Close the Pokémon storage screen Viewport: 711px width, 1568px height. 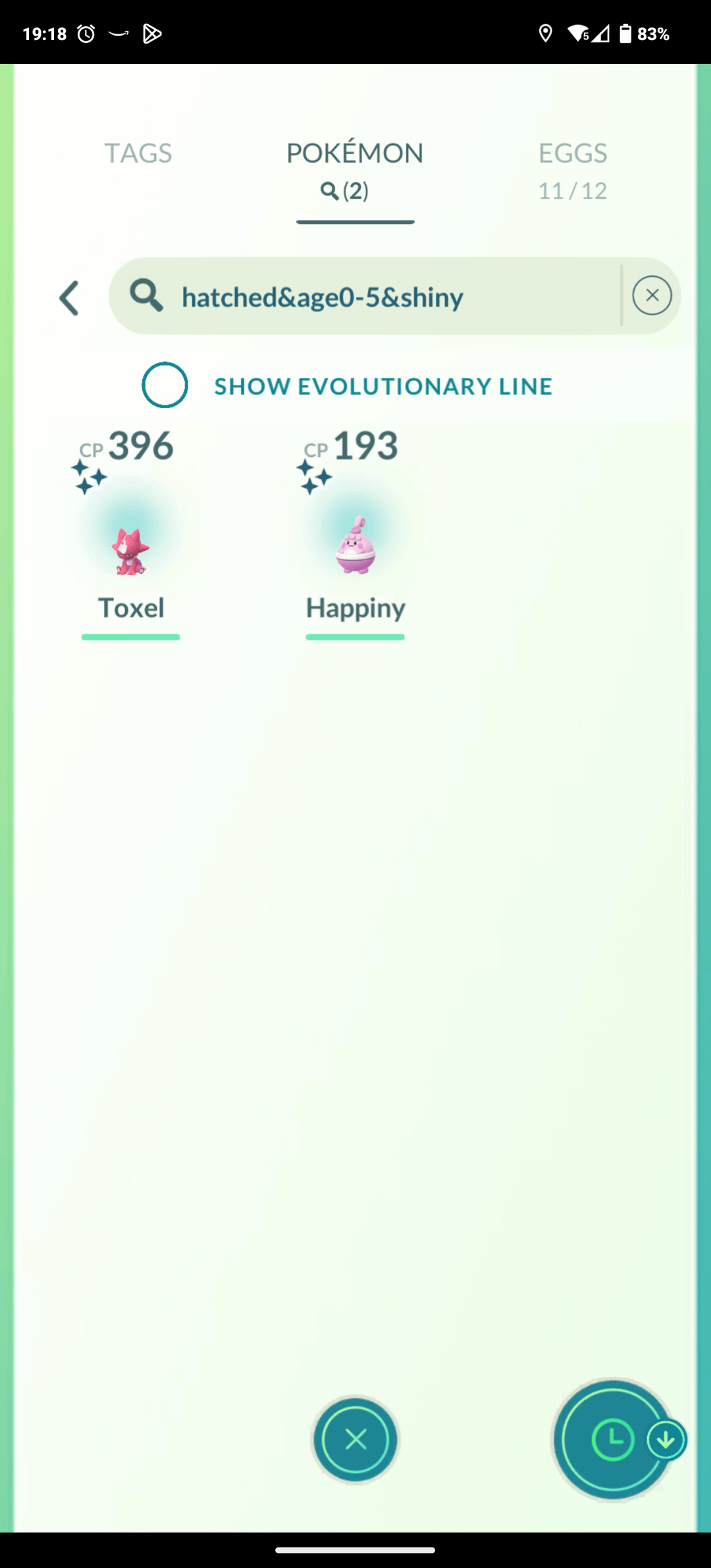click(x=355, y=1440)
